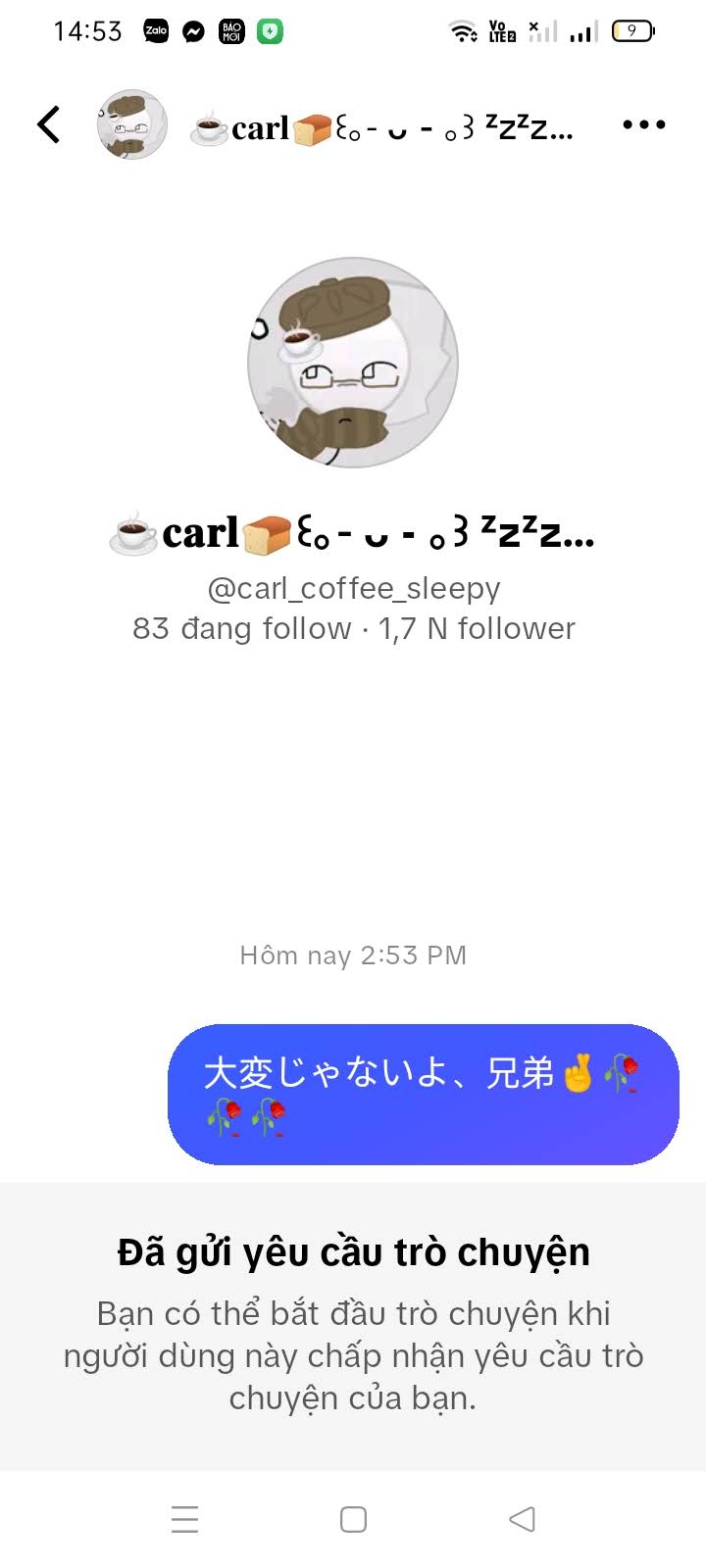
Task: Open the system recent apps menu
Action: coord(184,1519)
